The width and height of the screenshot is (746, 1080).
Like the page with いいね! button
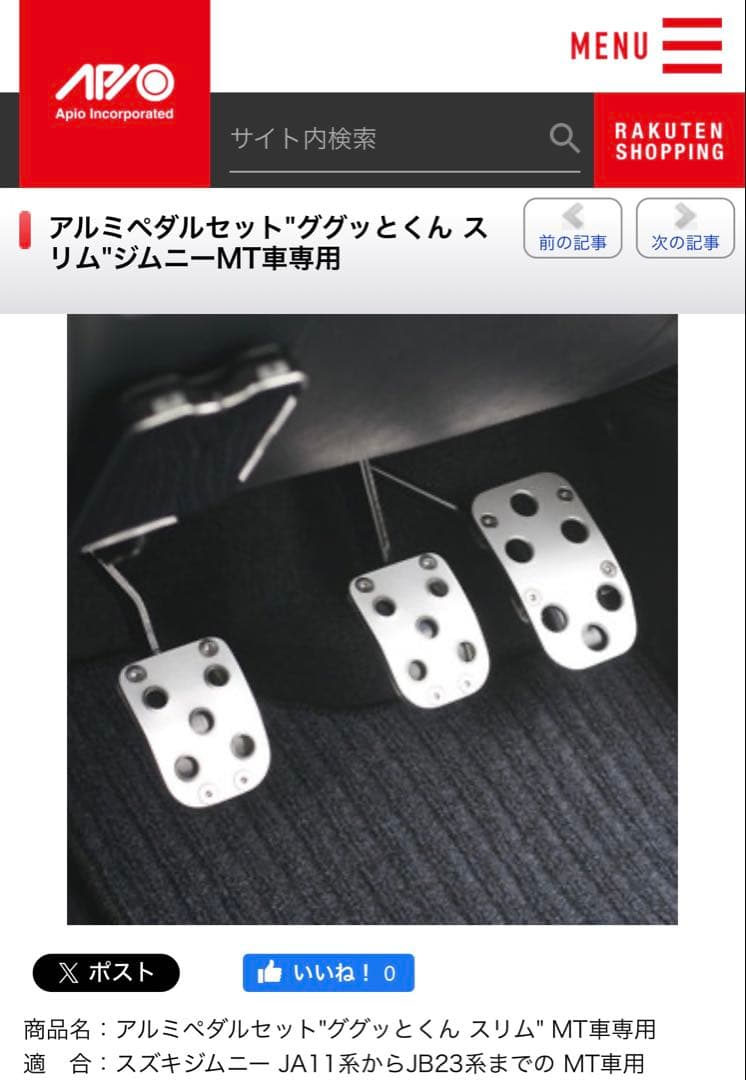[328, 972]
